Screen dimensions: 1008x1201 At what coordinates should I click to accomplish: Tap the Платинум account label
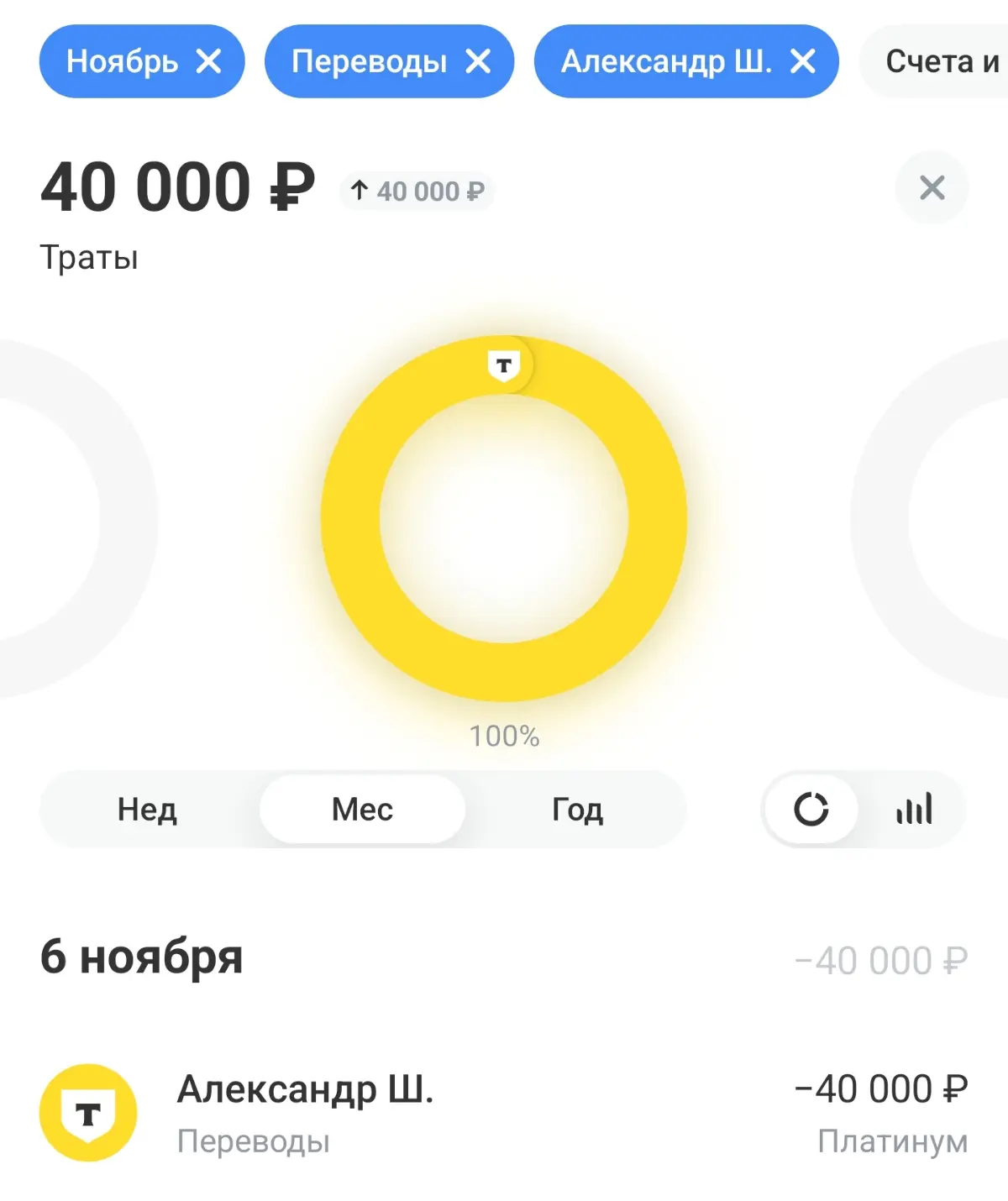(893, 1141)
